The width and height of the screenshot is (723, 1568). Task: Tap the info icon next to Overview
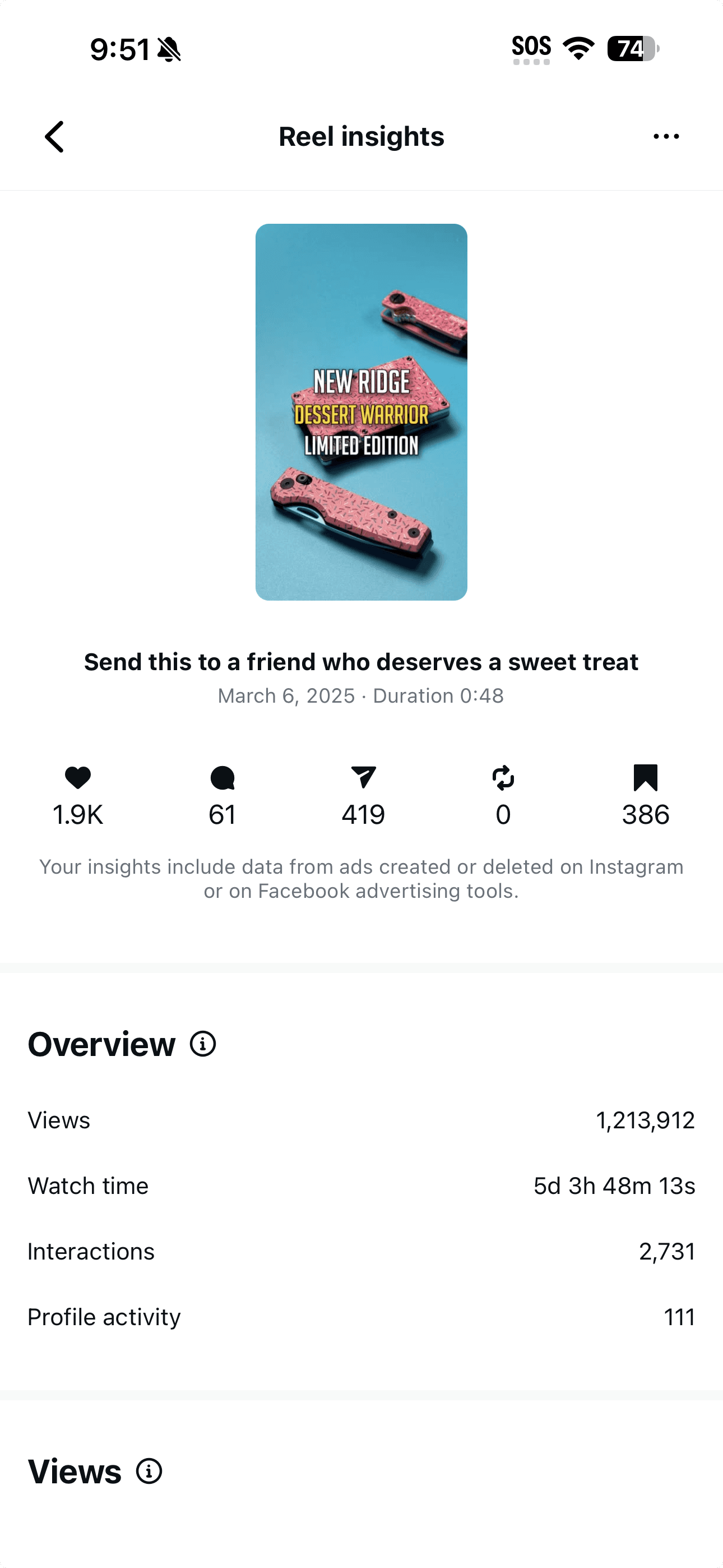pyautogui.click(x=203, y=1044)
